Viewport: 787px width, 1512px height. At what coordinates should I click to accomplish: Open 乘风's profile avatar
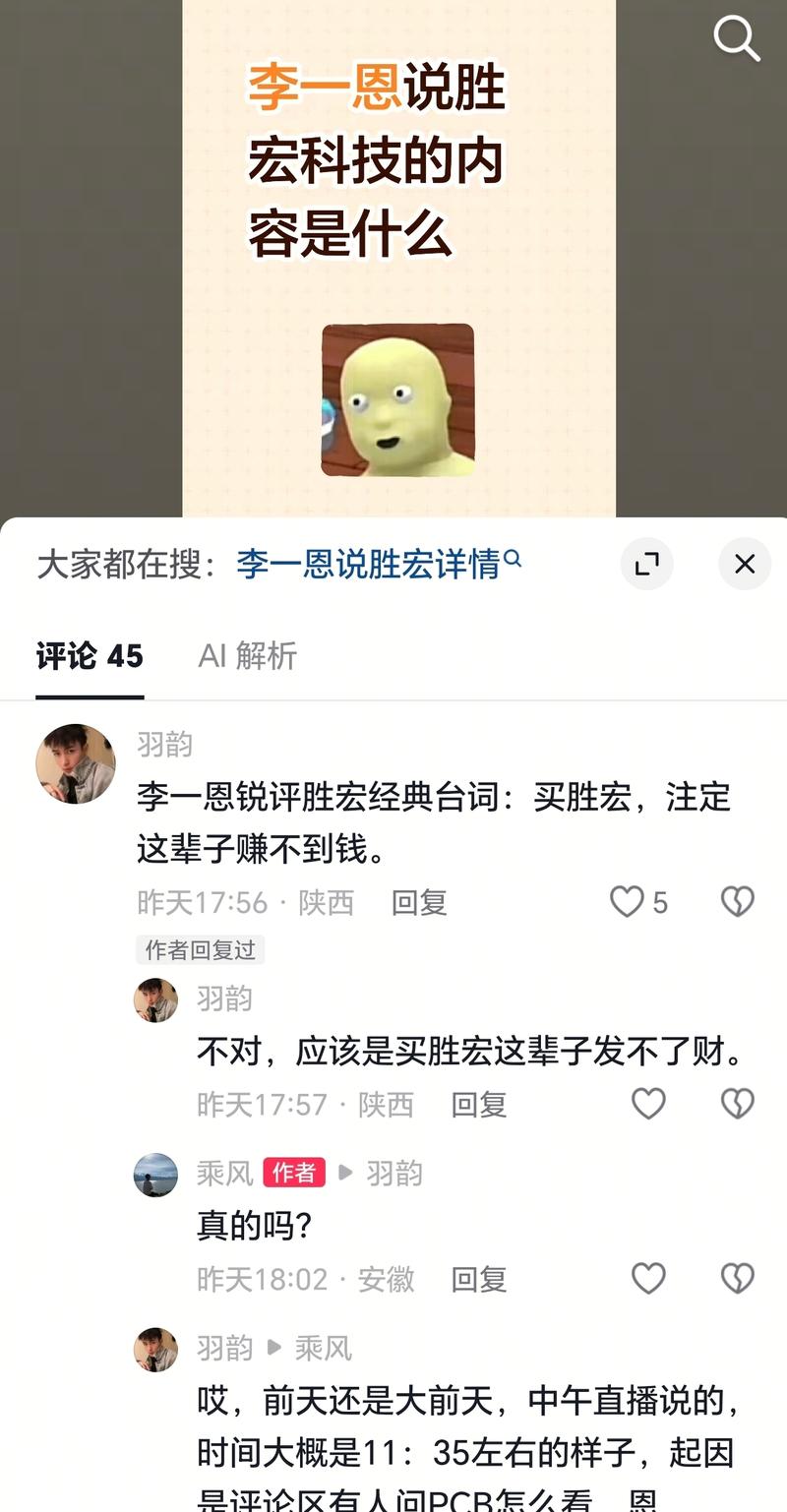coord(155,1175)
